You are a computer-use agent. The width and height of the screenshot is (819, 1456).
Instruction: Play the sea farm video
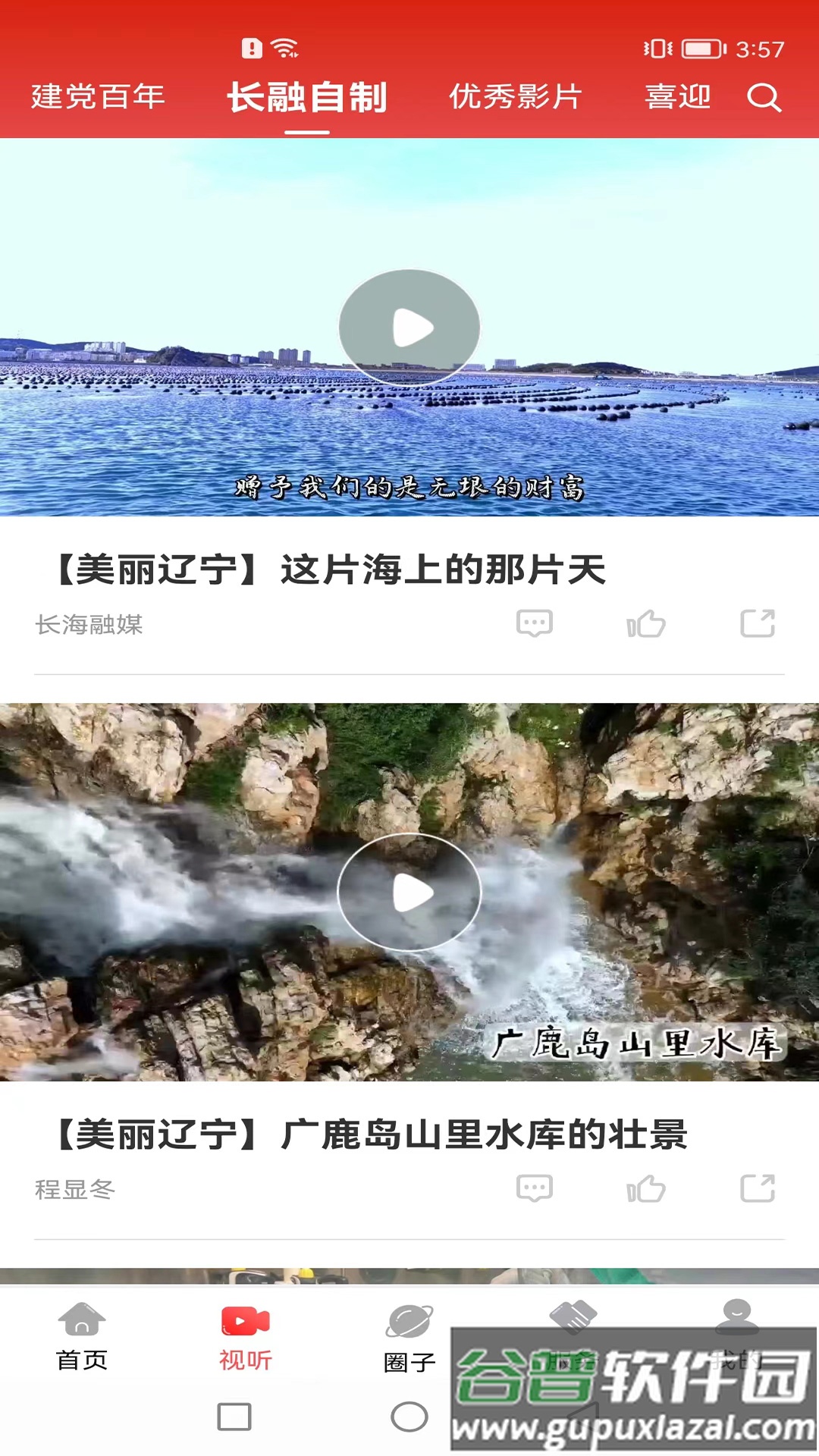(x=409, y=327)
